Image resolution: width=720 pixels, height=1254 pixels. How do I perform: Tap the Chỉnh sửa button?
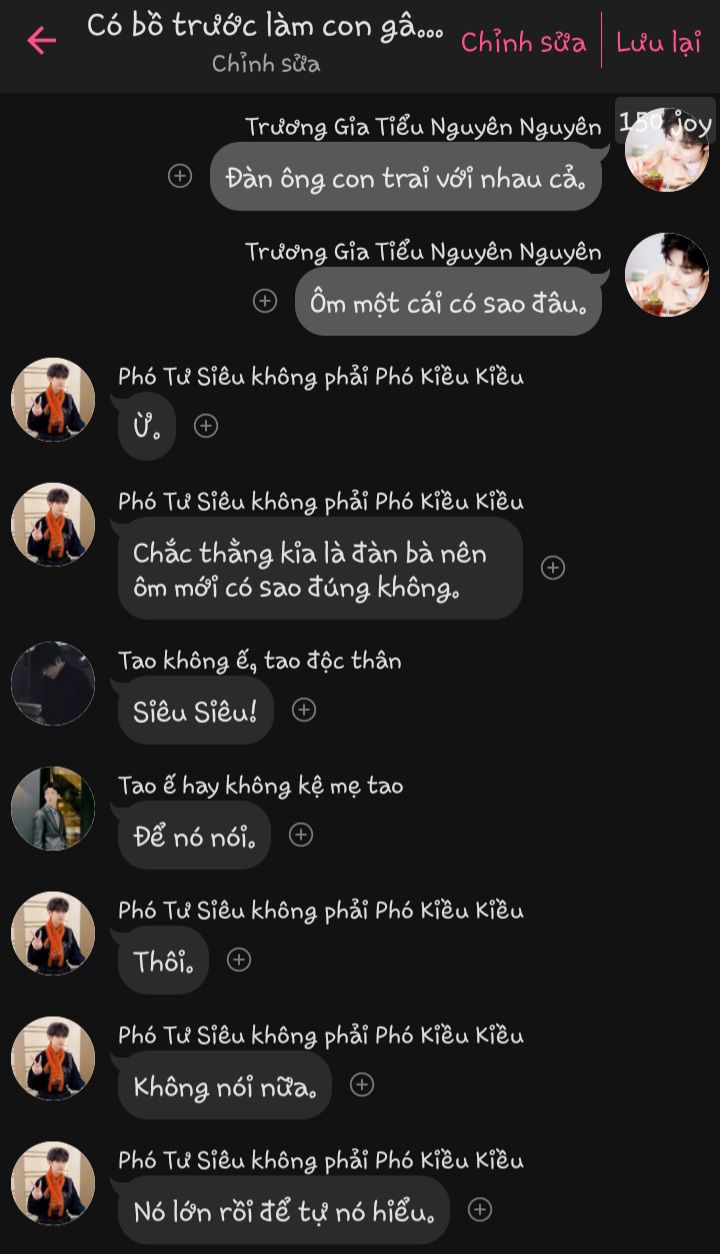pyautogui.click(x=523, y=42)
